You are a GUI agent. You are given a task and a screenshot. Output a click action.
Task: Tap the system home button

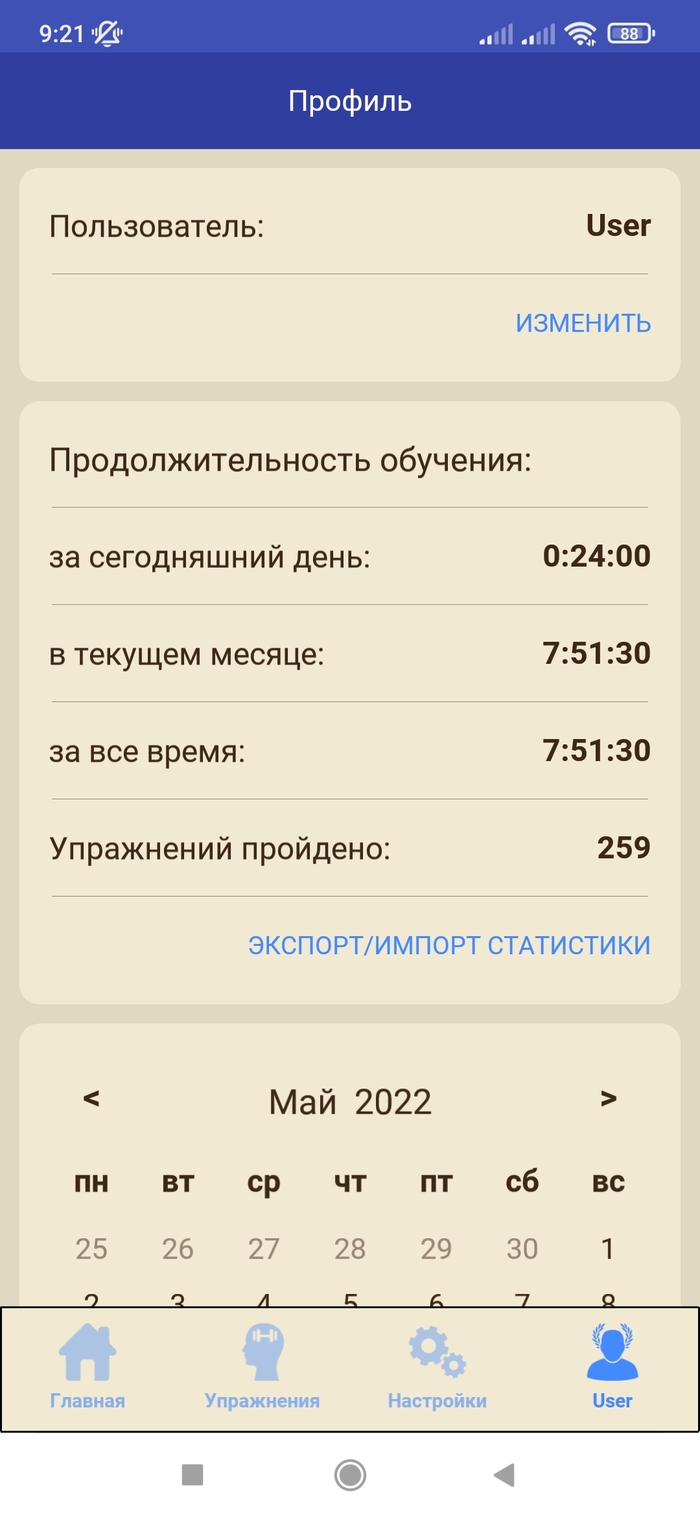click(350, 1474)
